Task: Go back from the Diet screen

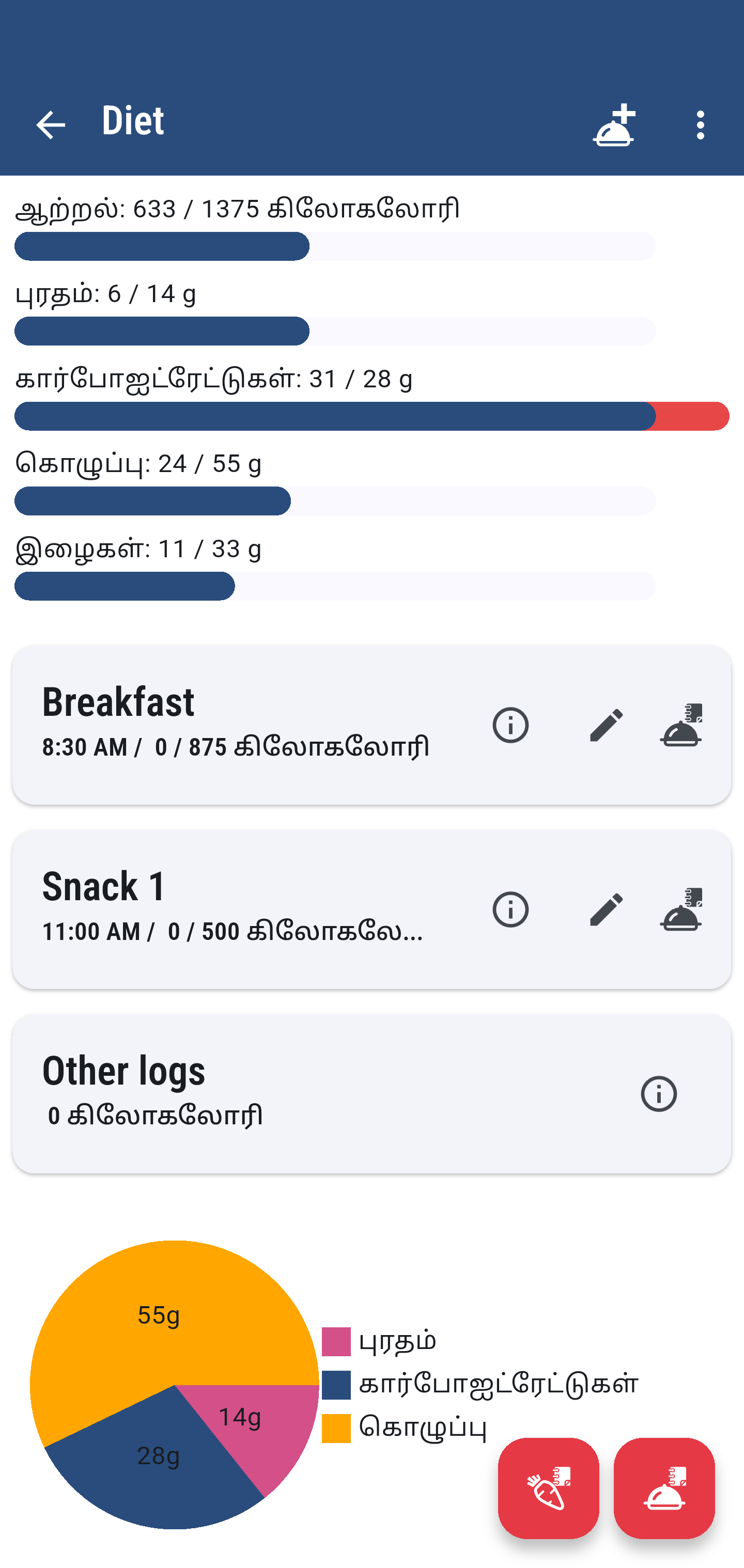Action: (x=51, y=125)
